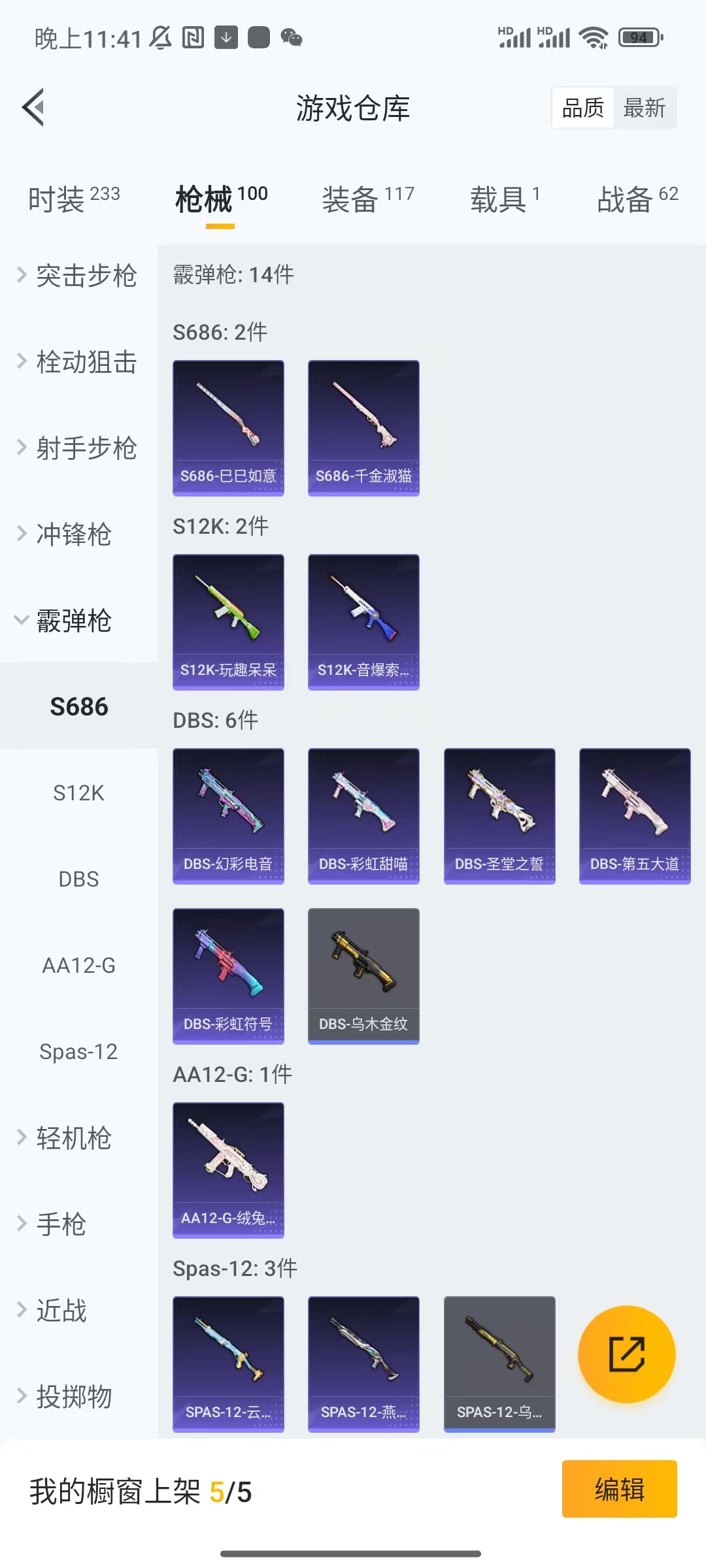Select Spas-12 in the side list
Viewport: 706px width, 1568px height.
(78, 1051)
